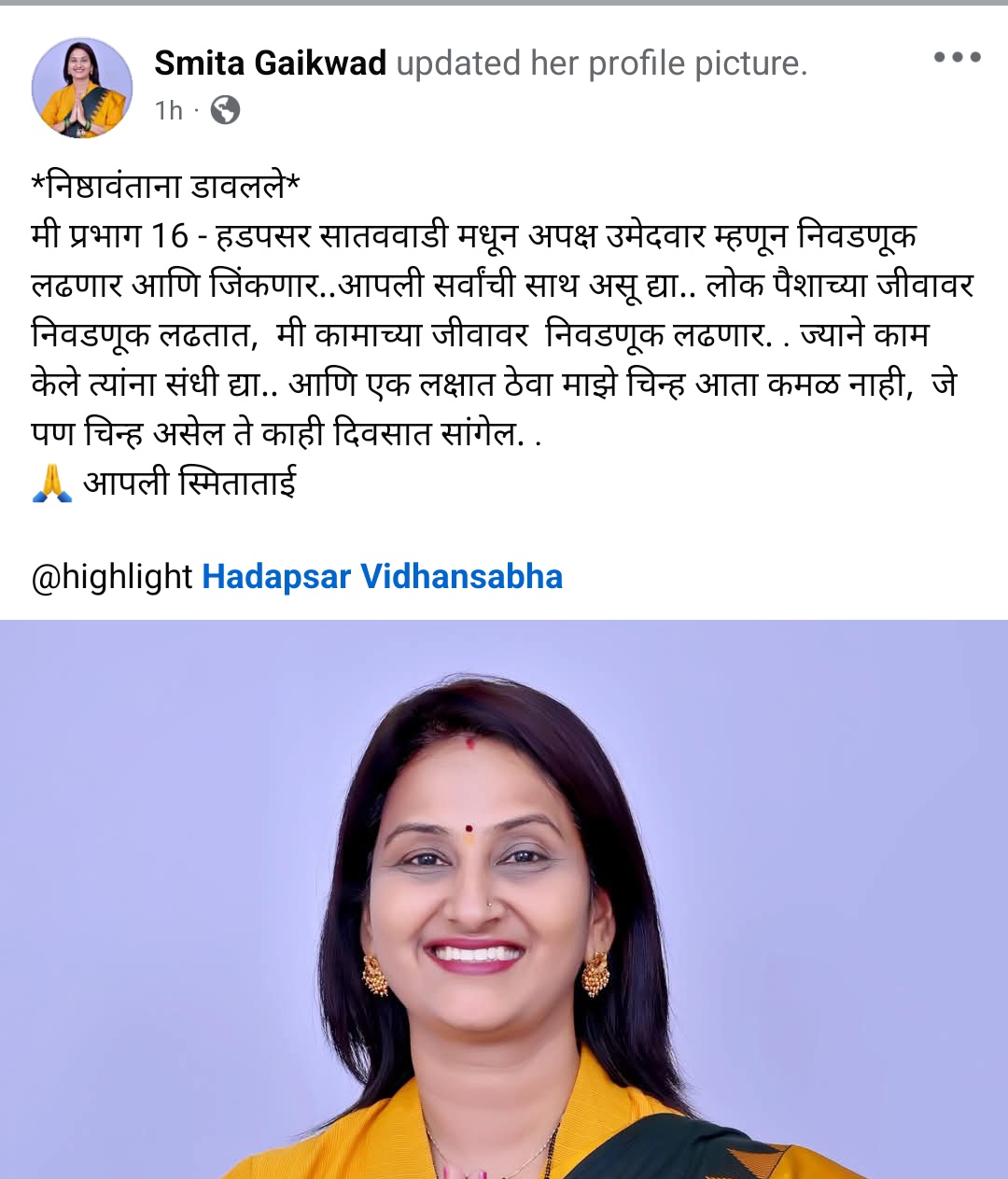
Task: Open the Hadapsar Vidhansabha tagged link
Action: (382, 577)
